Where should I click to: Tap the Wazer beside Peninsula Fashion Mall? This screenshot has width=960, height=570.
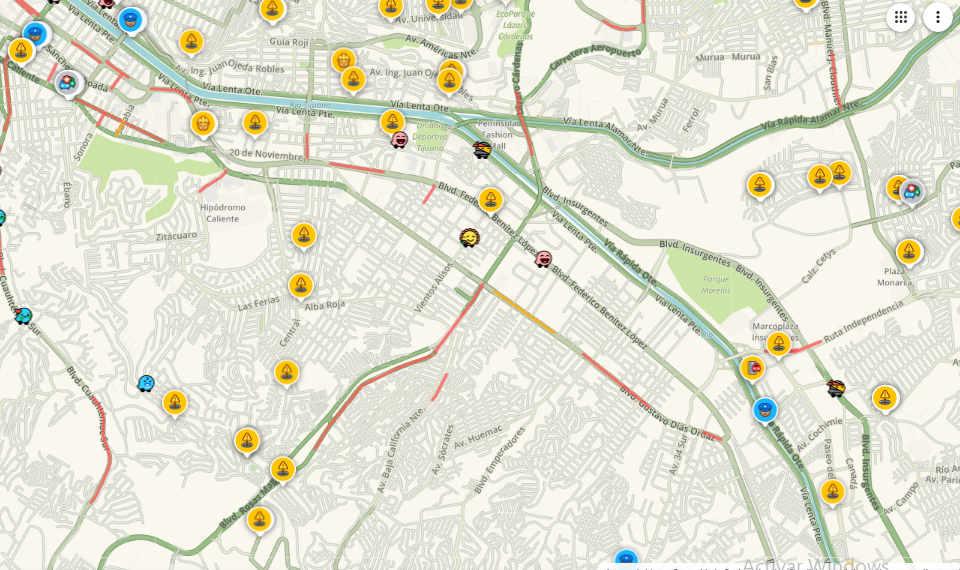point(482,150)
